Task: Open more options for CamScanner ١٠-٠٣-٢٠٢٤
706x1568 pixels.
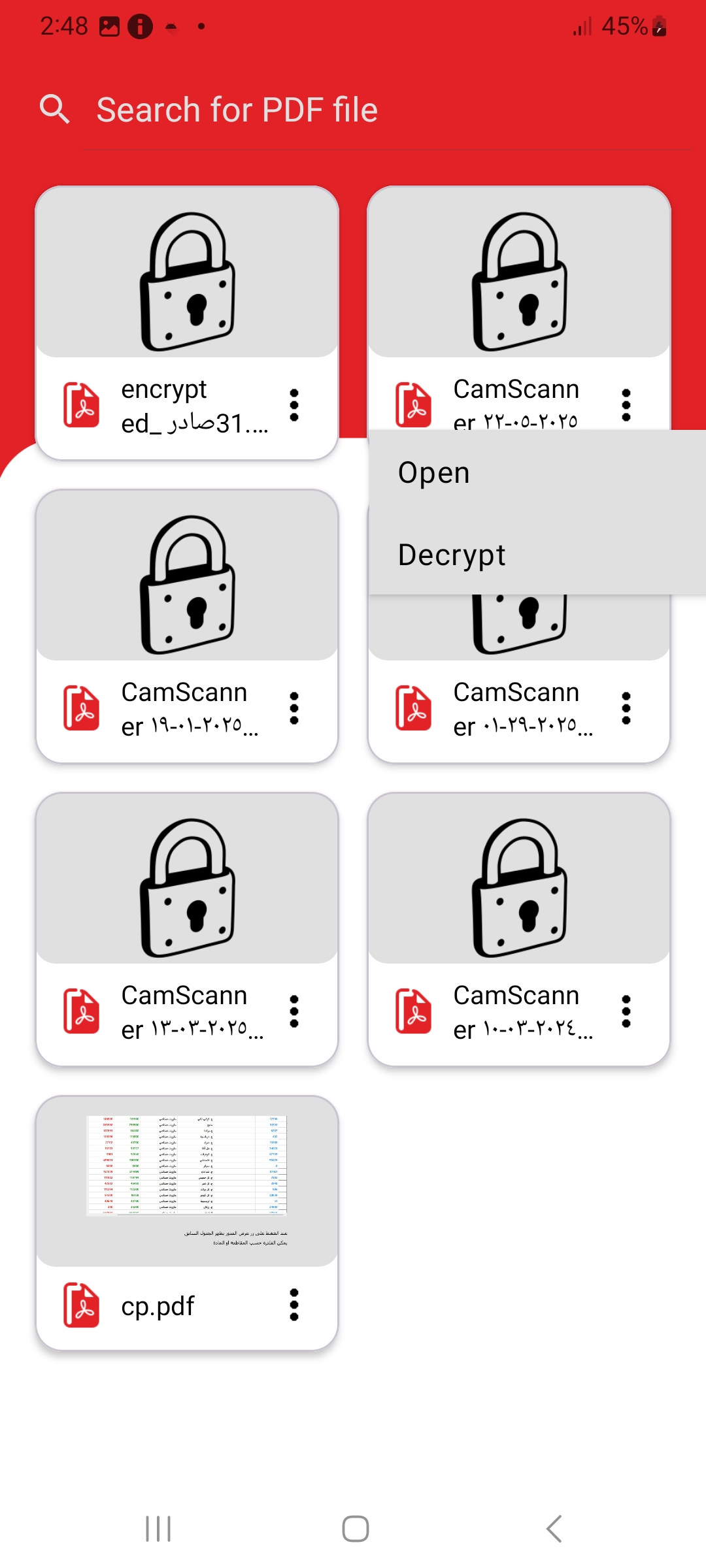Action: [626, 1011]
